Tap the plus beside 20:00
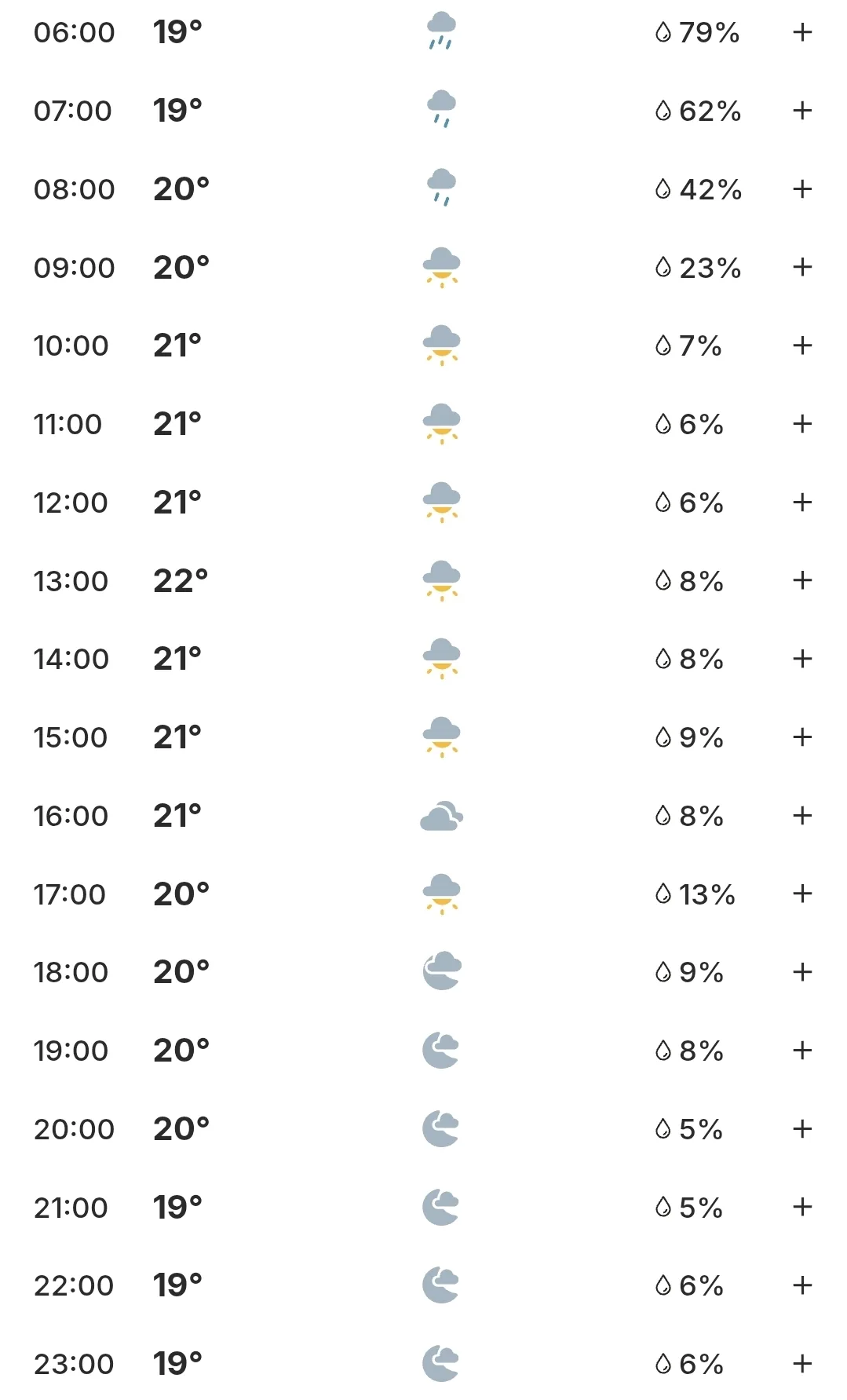 tap(801, 1128)
